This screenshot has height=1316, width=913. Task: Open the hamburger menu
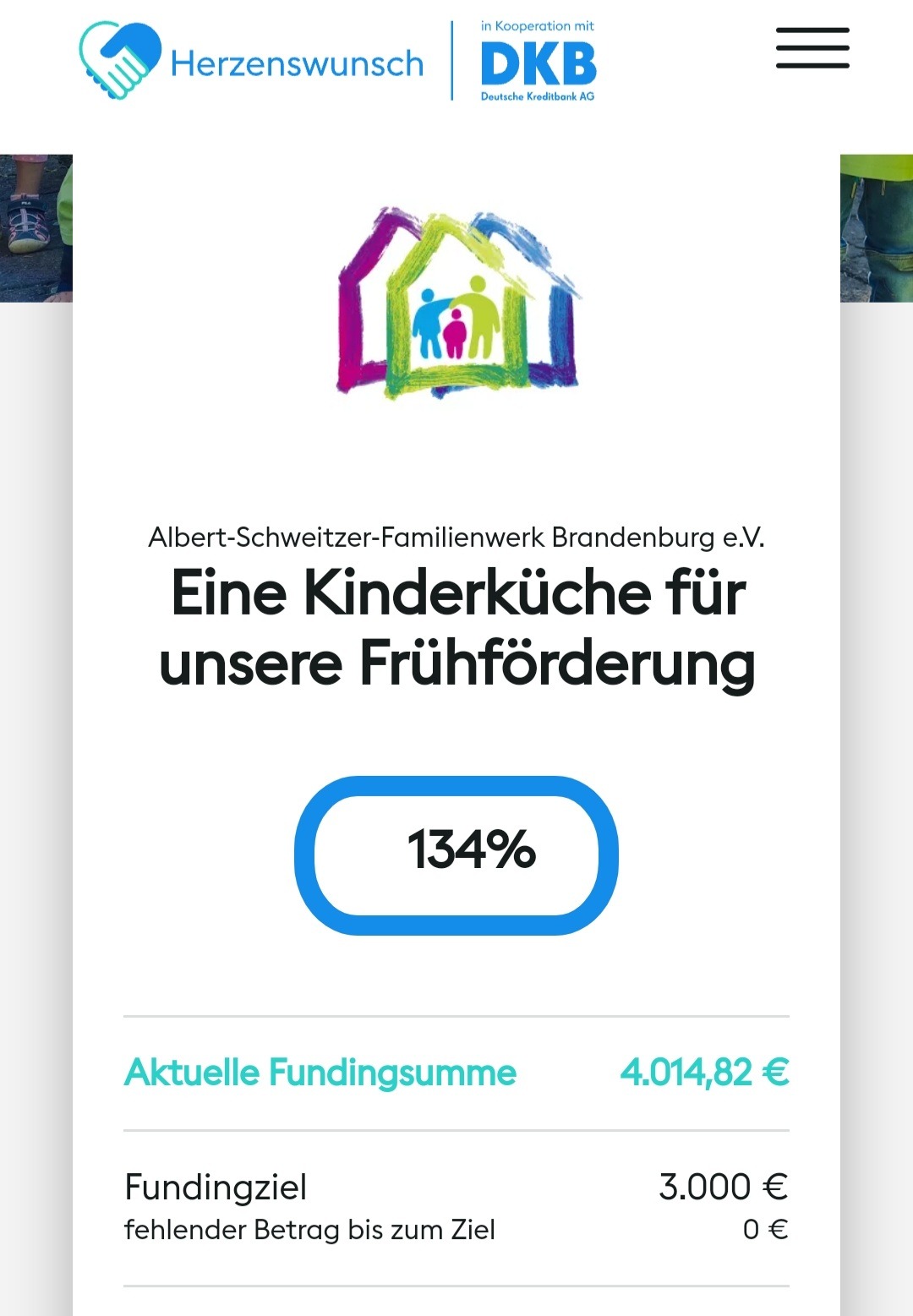point(812,48)
